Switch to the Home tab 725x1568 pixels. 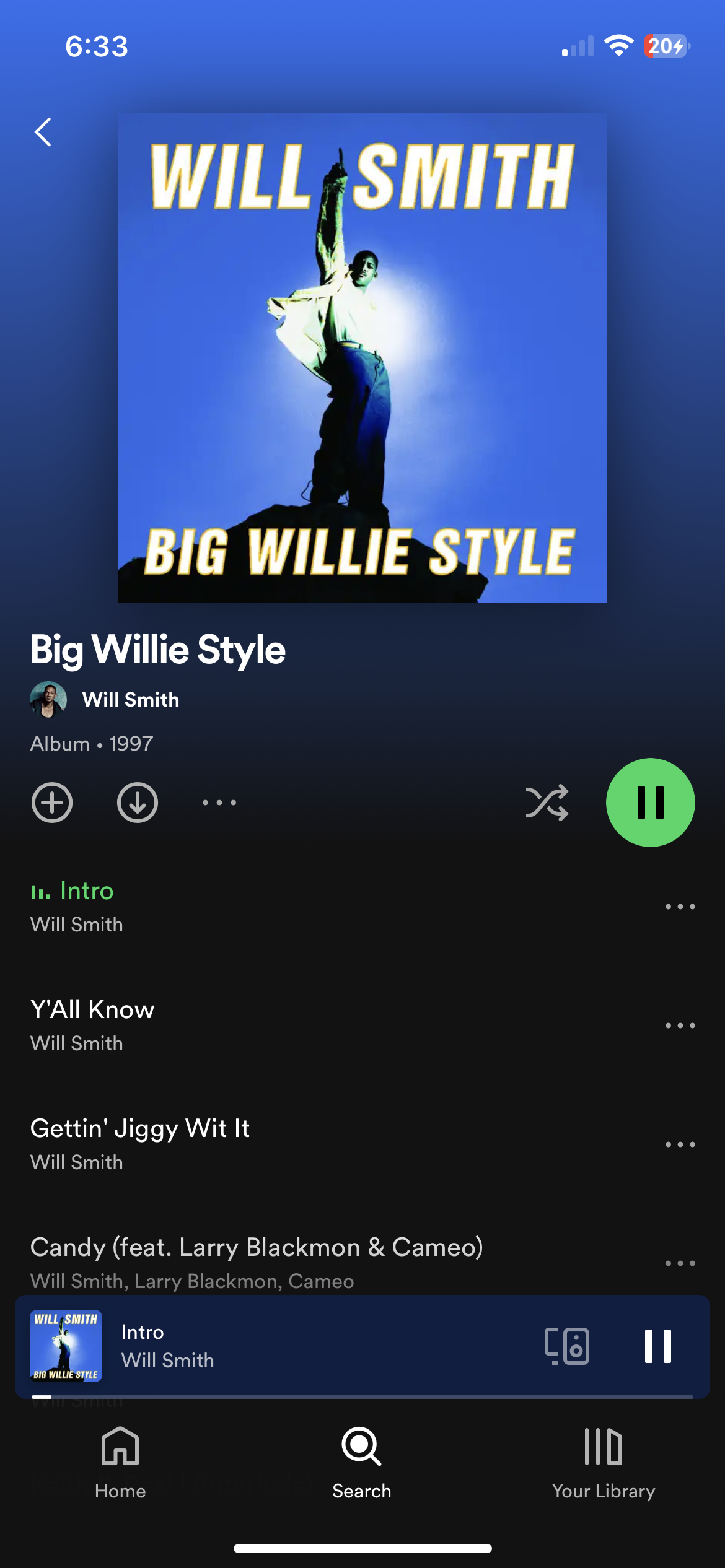[120, 1463]
